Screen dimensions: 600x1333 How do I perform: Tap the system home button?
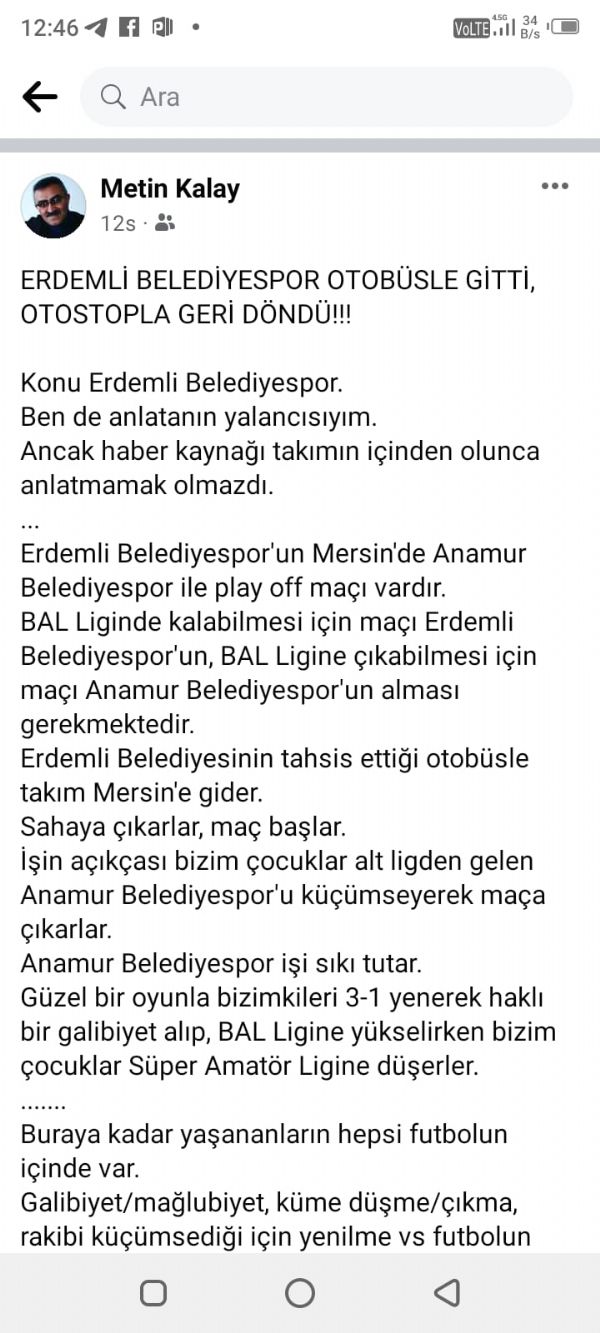coord(300,1293)
